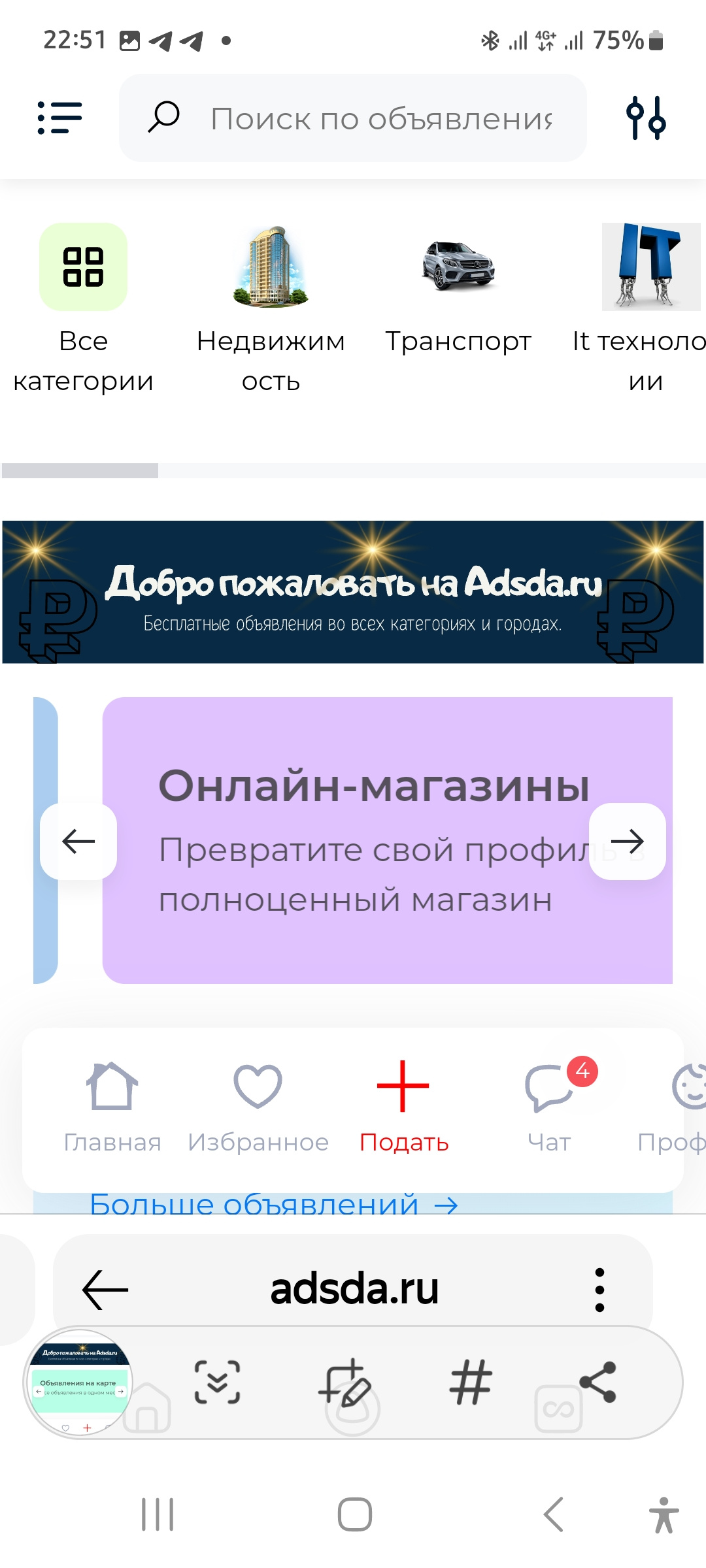Open the Транспорт category
706x1568 pixels.
(458, 290)
